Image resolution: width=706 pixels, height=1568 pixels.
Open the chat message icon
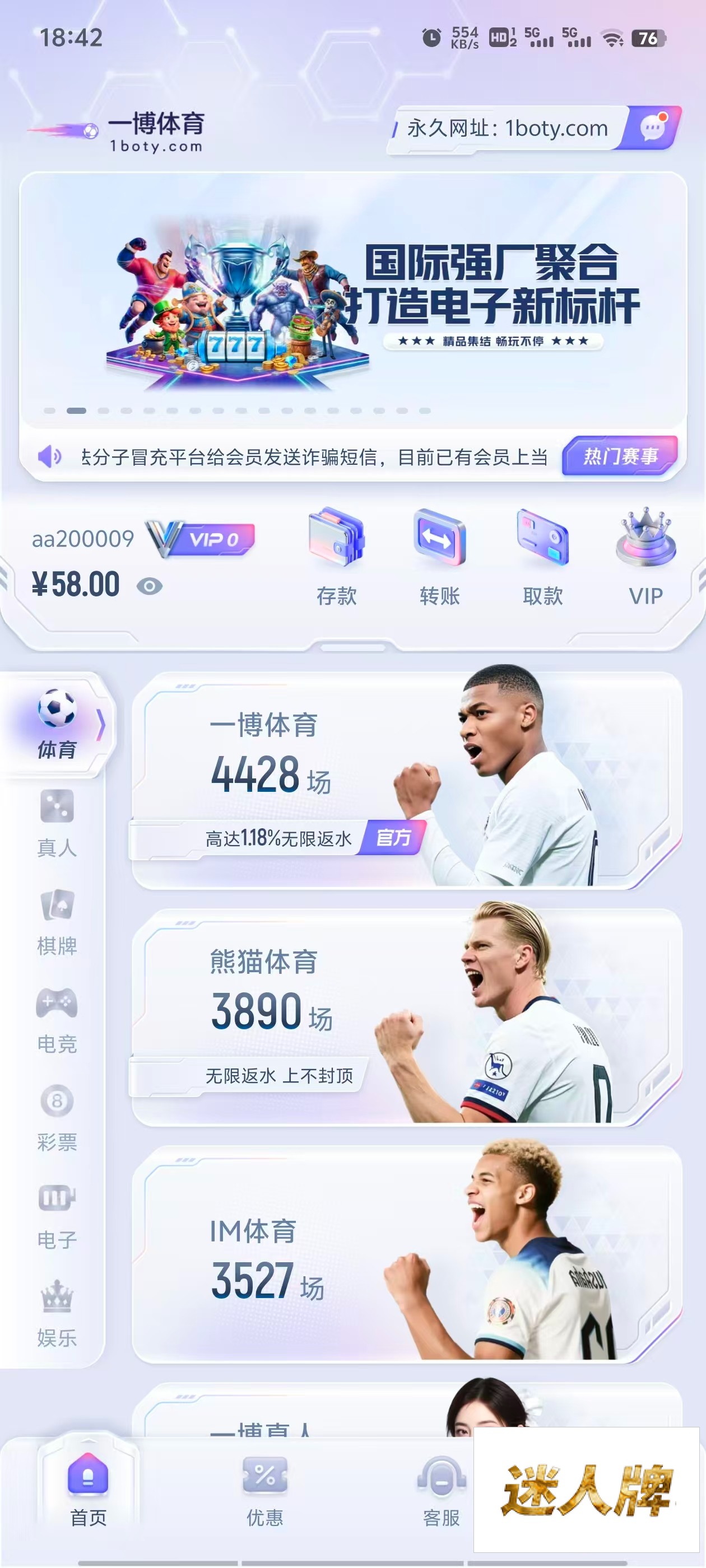click(652, 127)
